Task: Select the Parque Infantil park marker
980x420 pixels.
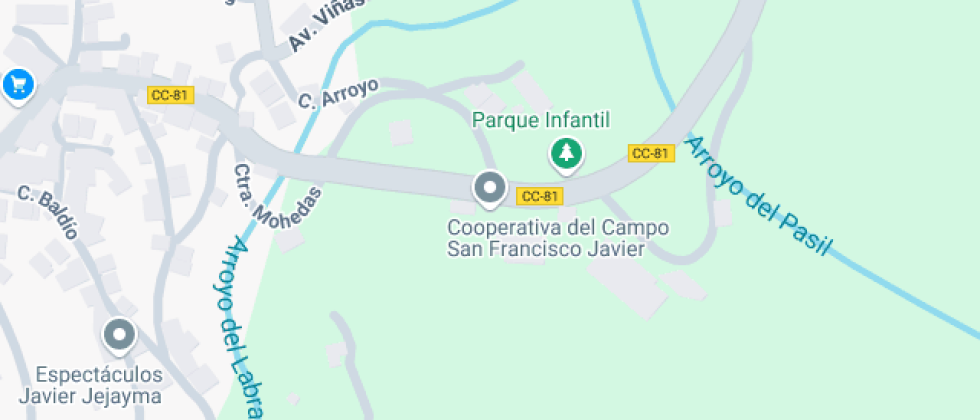Action: [x=566, y=155]
